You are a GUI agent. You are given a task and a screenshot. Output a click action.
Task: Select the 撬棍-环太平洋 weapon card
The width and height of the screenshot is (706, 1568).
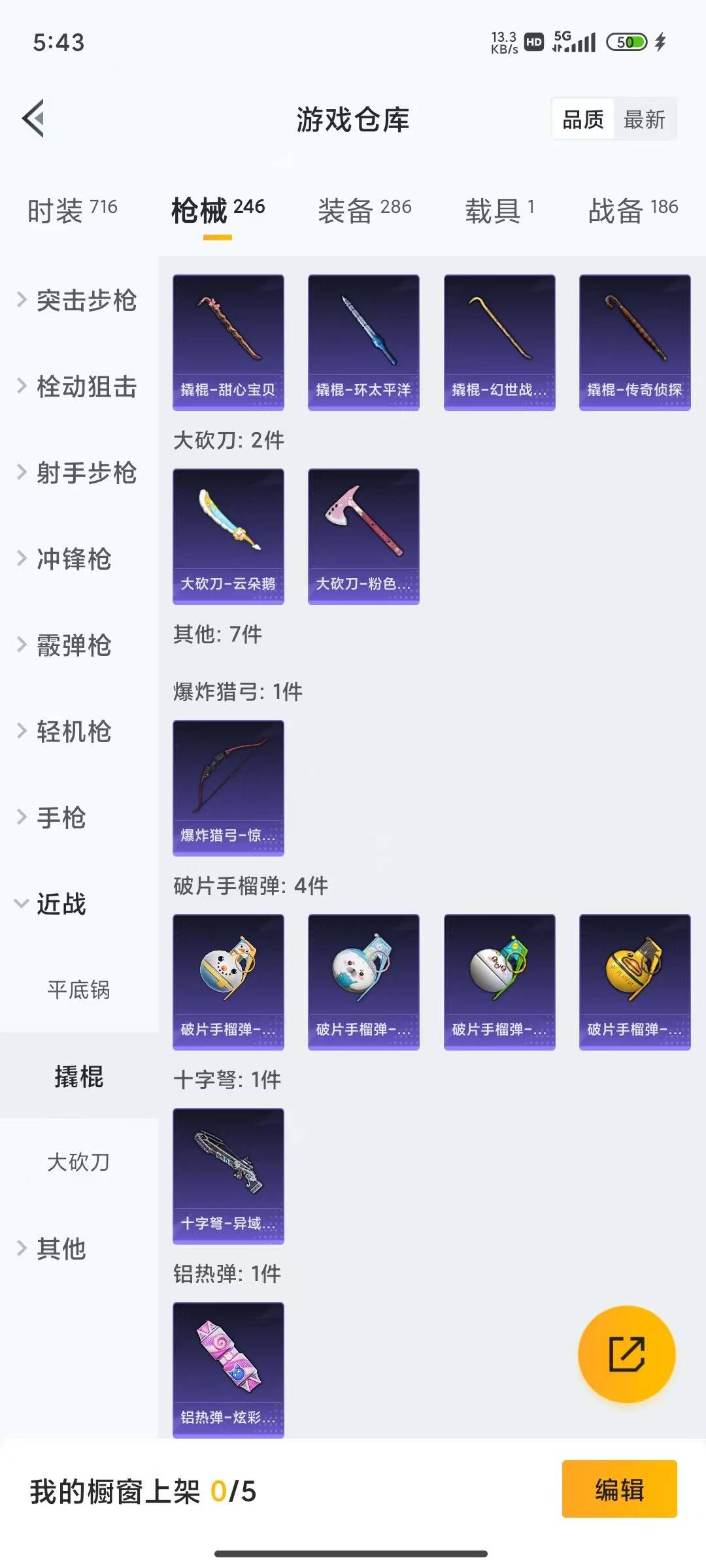(363, 342)
